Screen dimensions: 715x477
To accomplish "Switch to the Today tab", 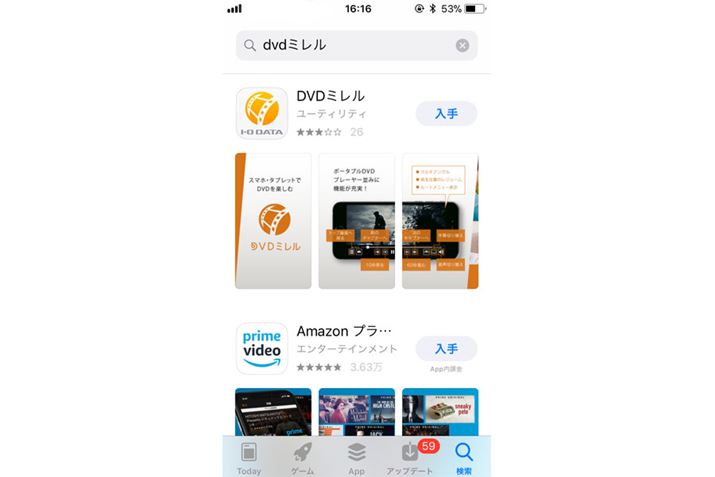I will pyautogui.click(x=249, y=457).
